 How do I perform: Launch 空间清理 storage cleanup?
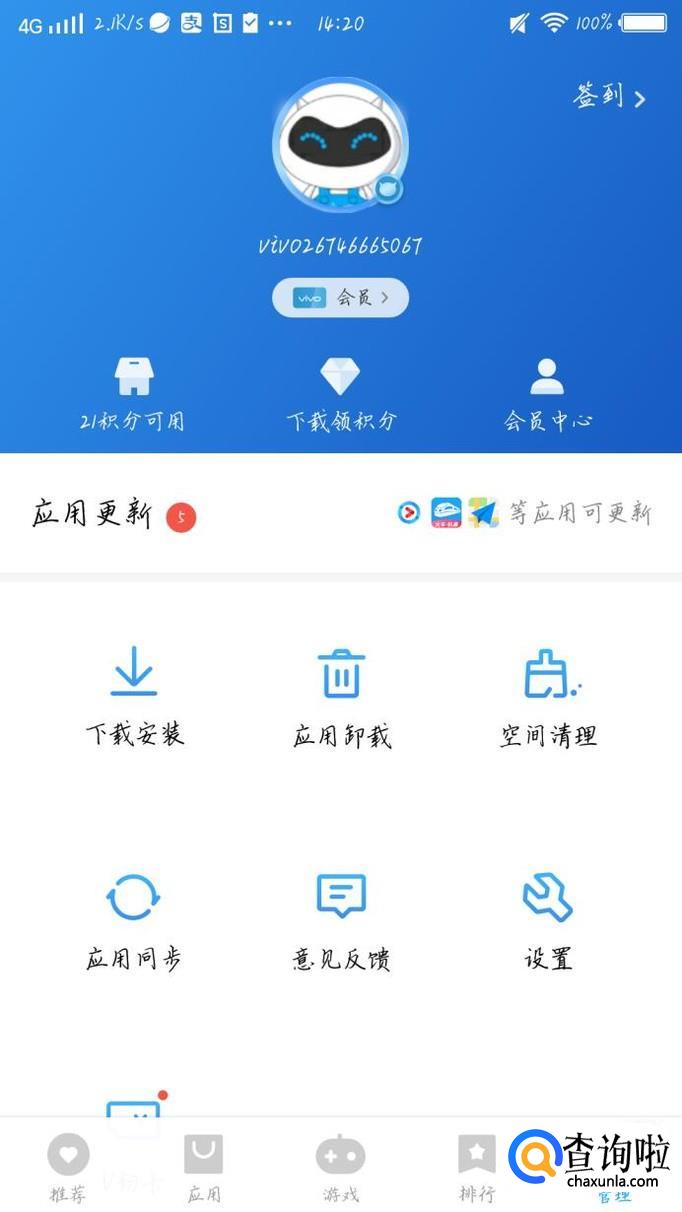(x=549, y=697)
